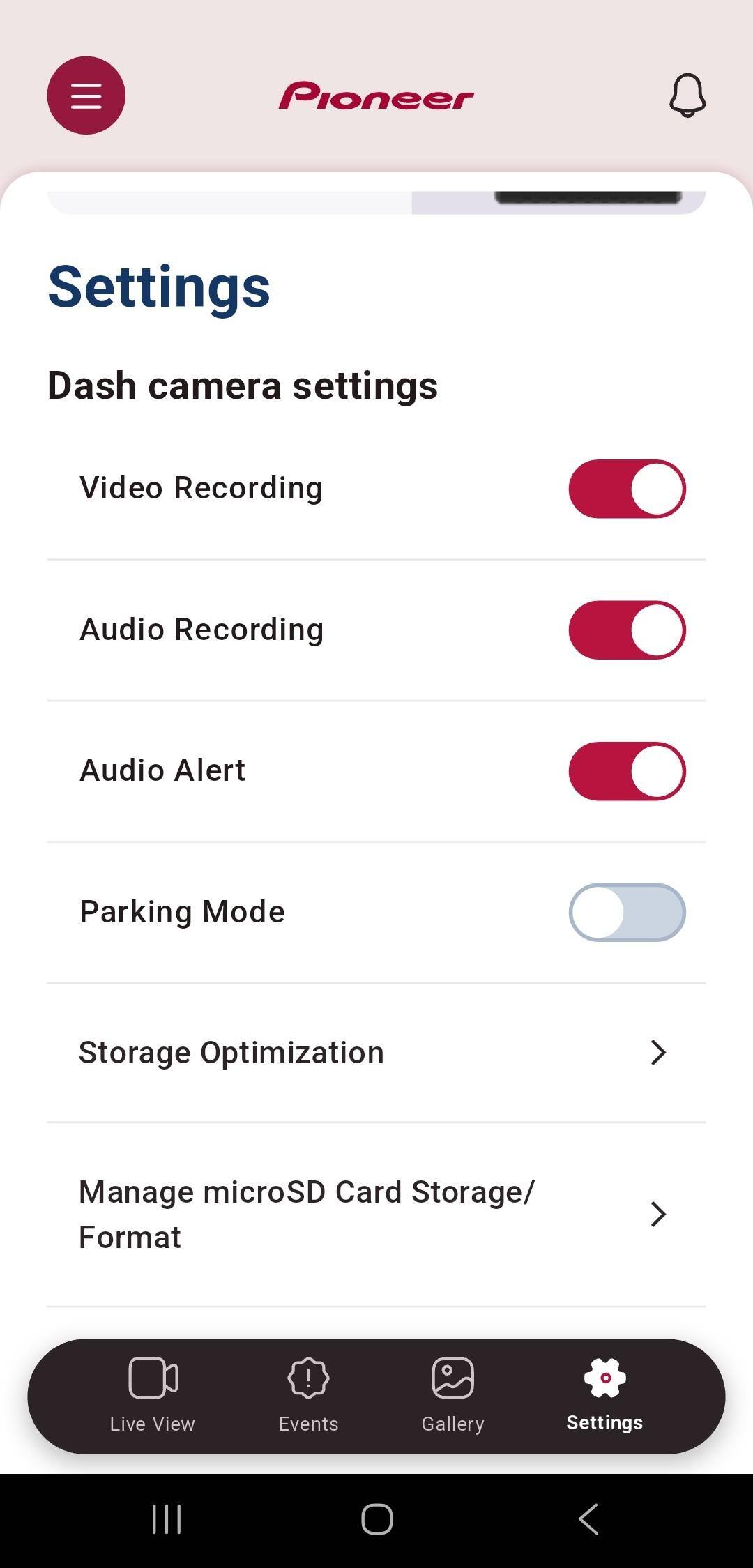Viewport: 753px width, 1568px height.
Task: Go to the Events tab
Action: [308, 1395]
